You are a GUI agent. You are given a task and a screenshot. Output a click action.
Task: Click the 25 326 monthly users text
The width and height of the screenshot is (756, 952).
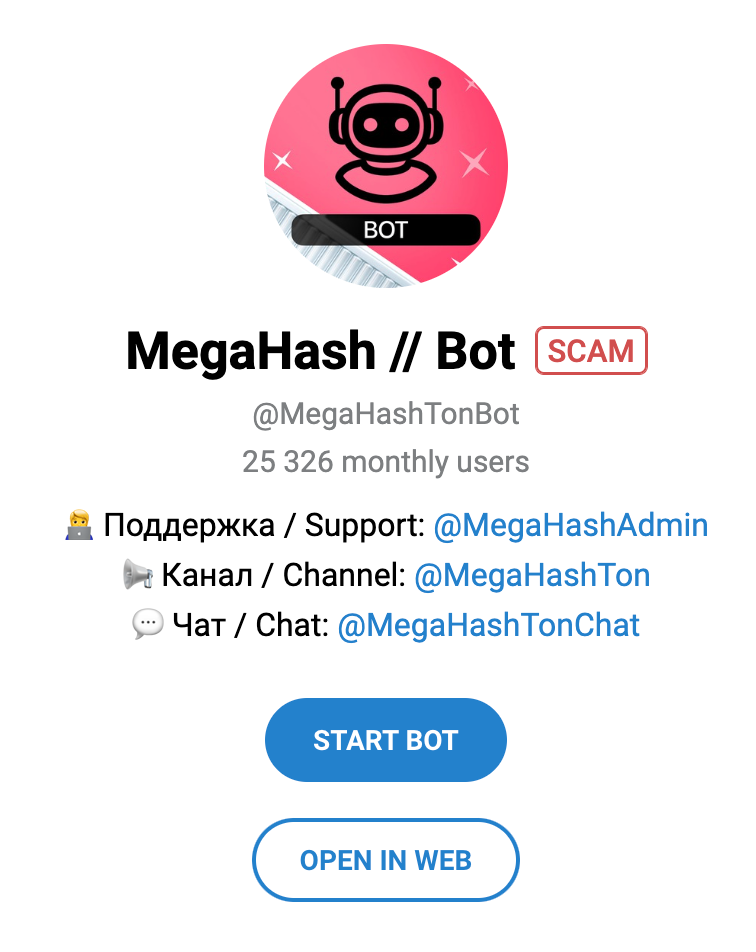(x=385, y=462)
